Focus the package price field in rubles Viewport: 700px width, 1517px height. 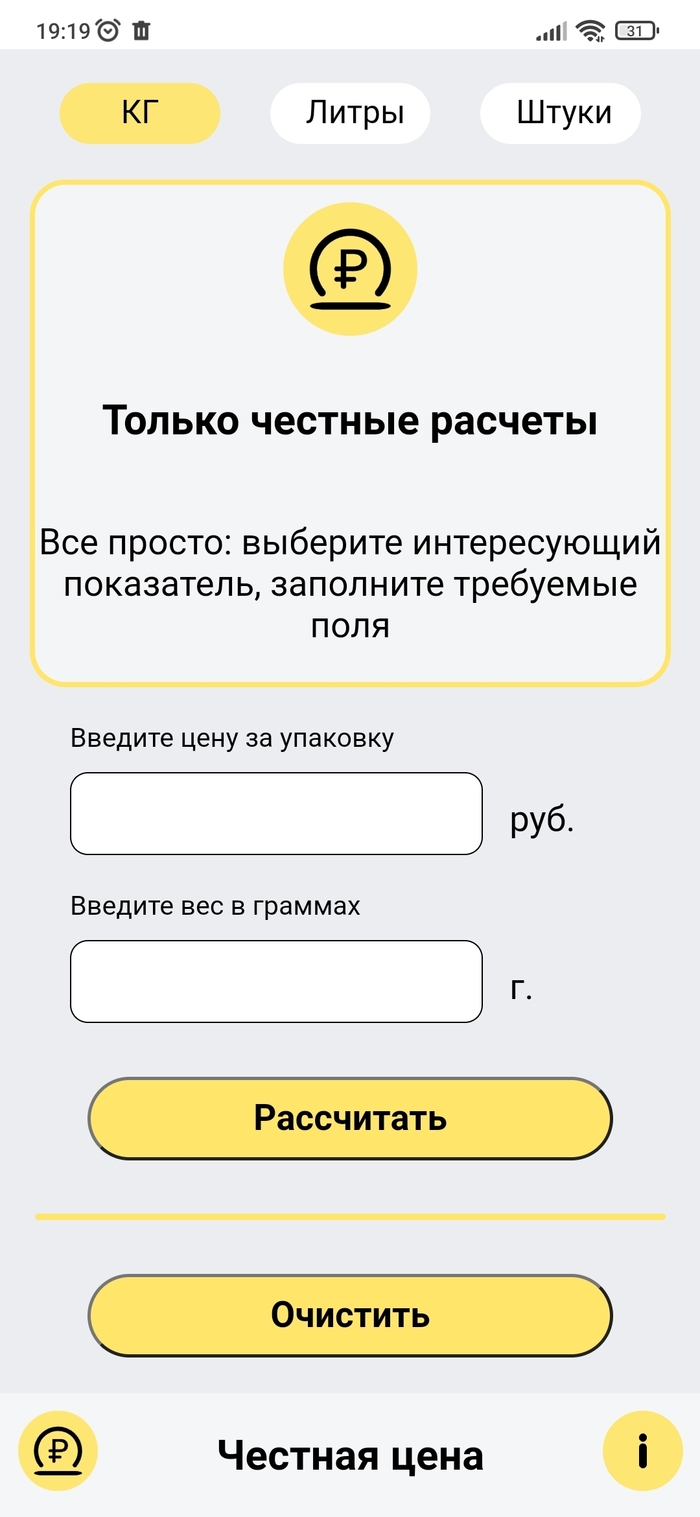276,813
